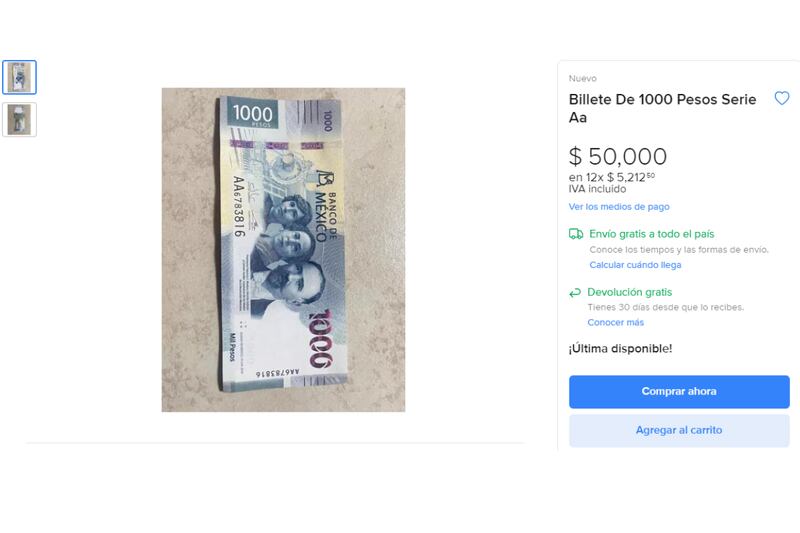
Task: Open 'Conocer más' about free returns
Action: point(615,323)
